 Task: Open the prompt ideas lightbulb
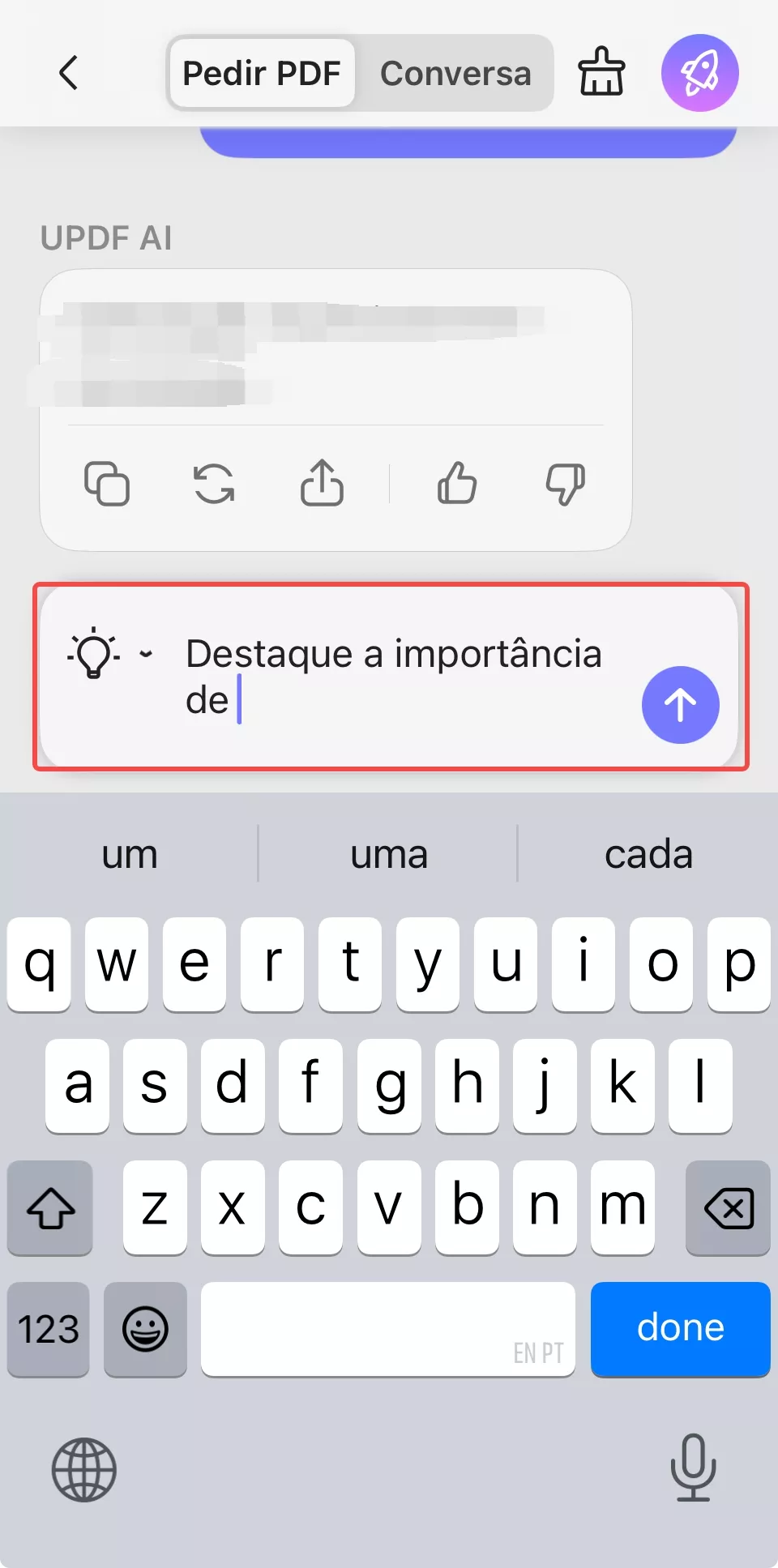coord(93,652)
